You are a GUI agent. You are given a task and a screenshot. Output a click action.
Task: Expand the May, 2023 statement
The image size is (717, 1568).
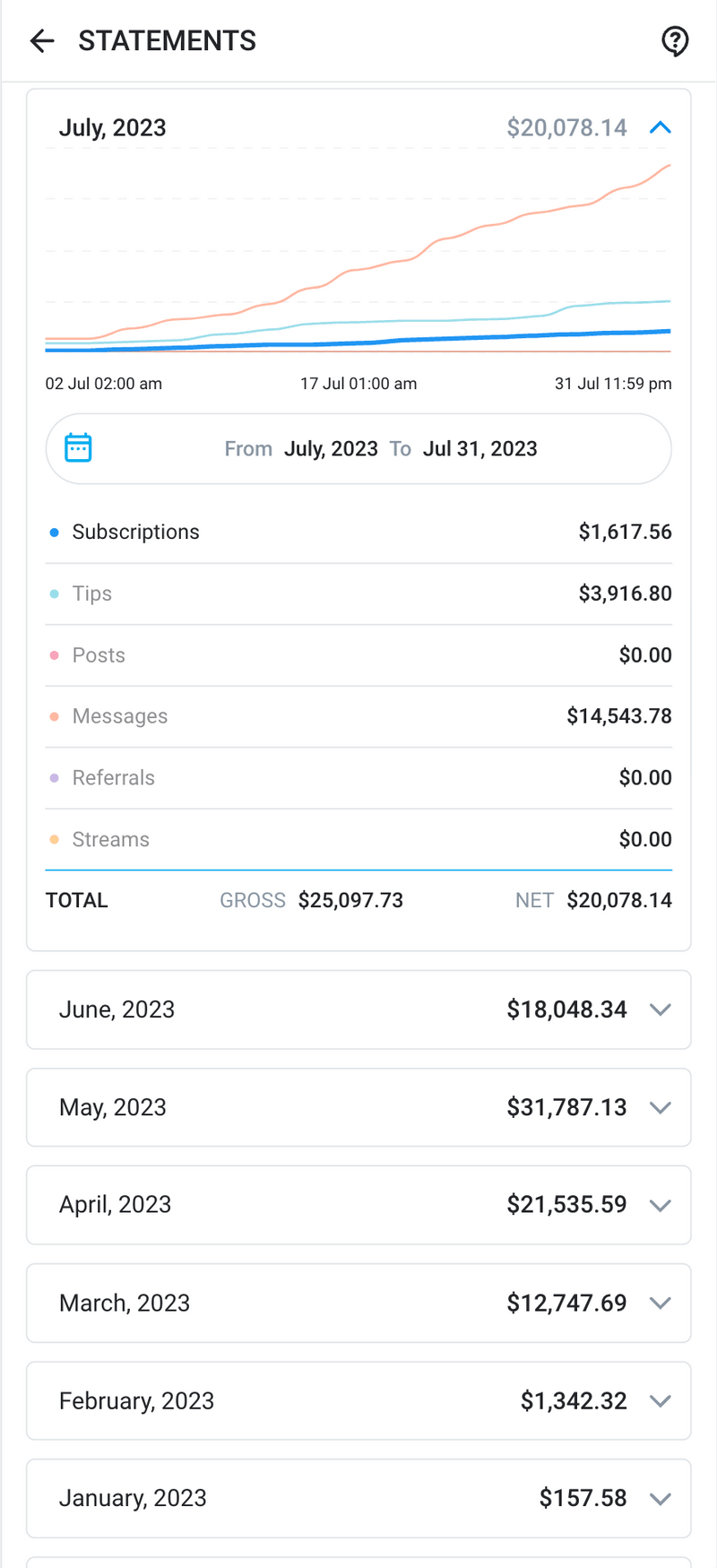click(x=661, y=1107)
